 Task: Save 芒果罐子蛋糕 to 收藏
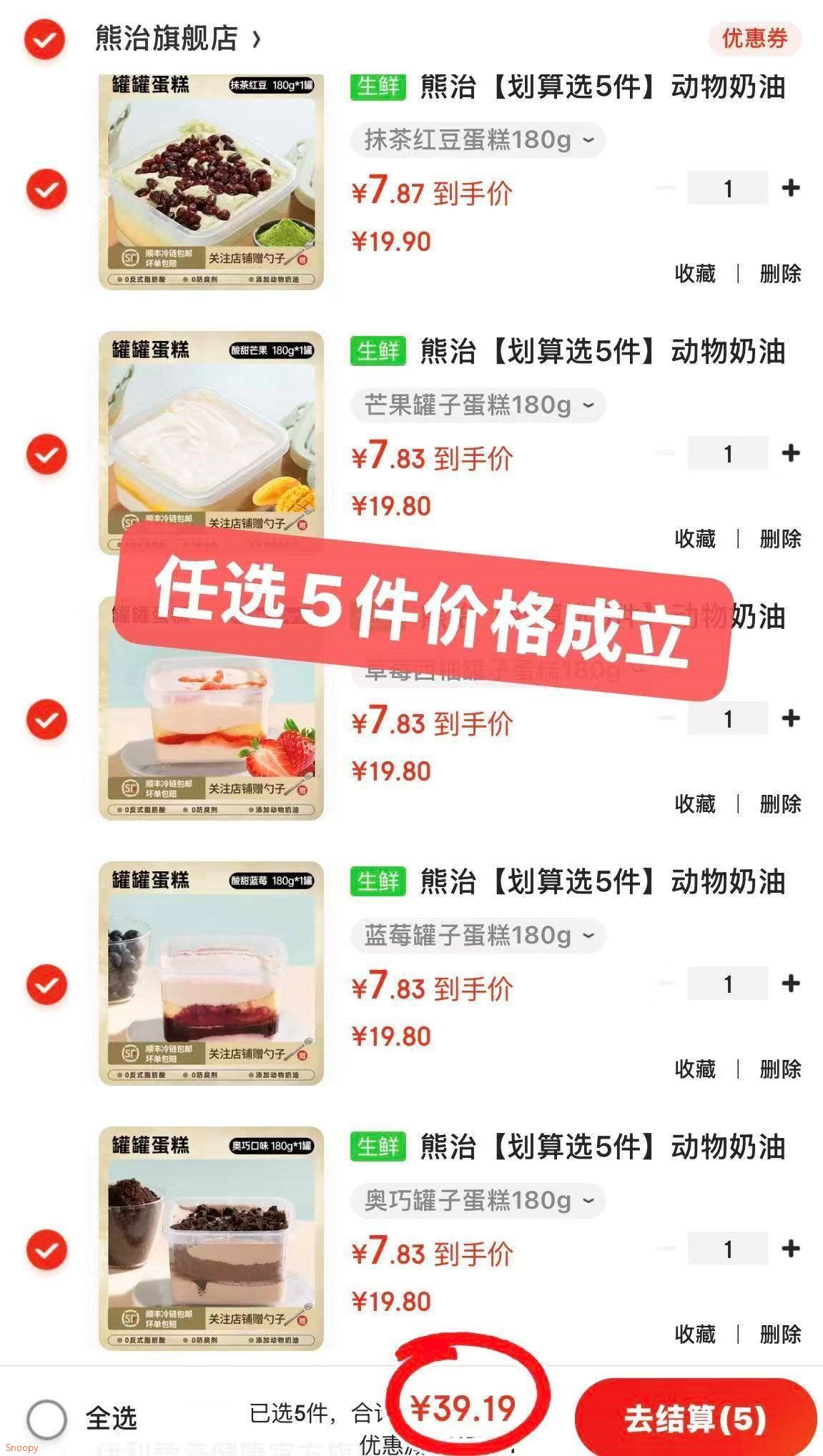695,538
